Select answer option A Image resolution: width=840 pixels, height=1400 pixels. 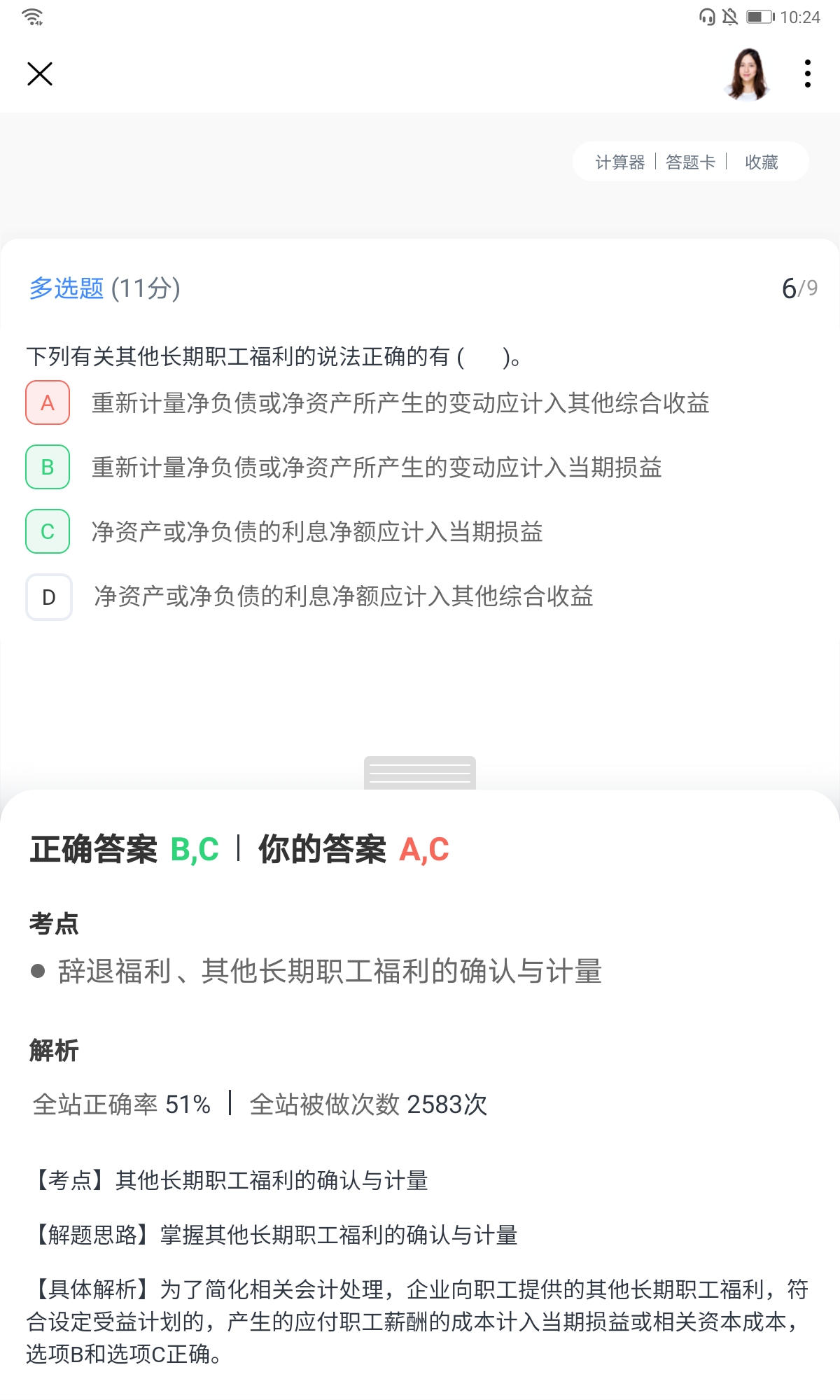tap(48, 402)
